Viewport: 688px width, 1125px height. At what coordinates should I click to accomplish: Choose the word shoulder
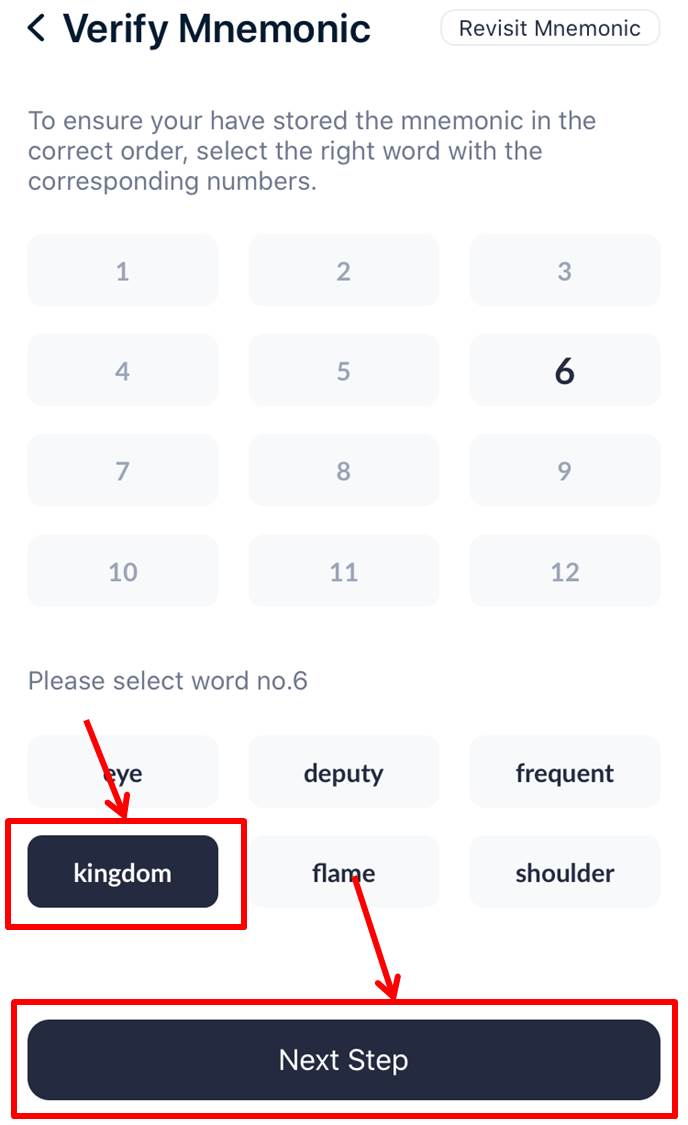coord(564,872)
